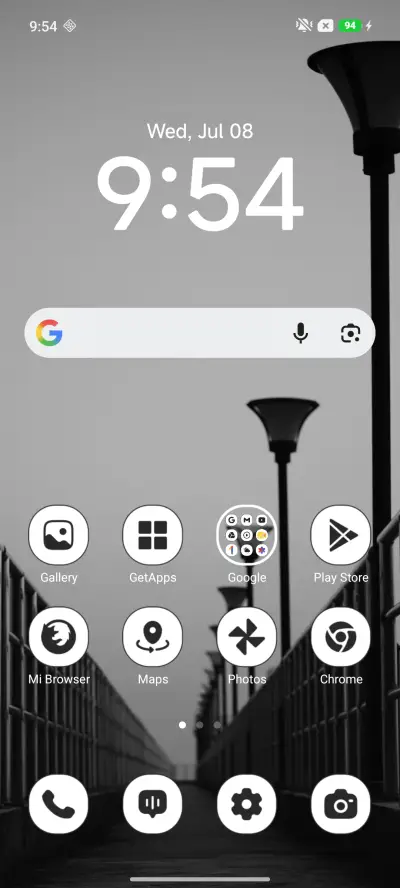The image size is (400, 888).
Task: Launch the Camera from dock
Action: coord(341,804)
